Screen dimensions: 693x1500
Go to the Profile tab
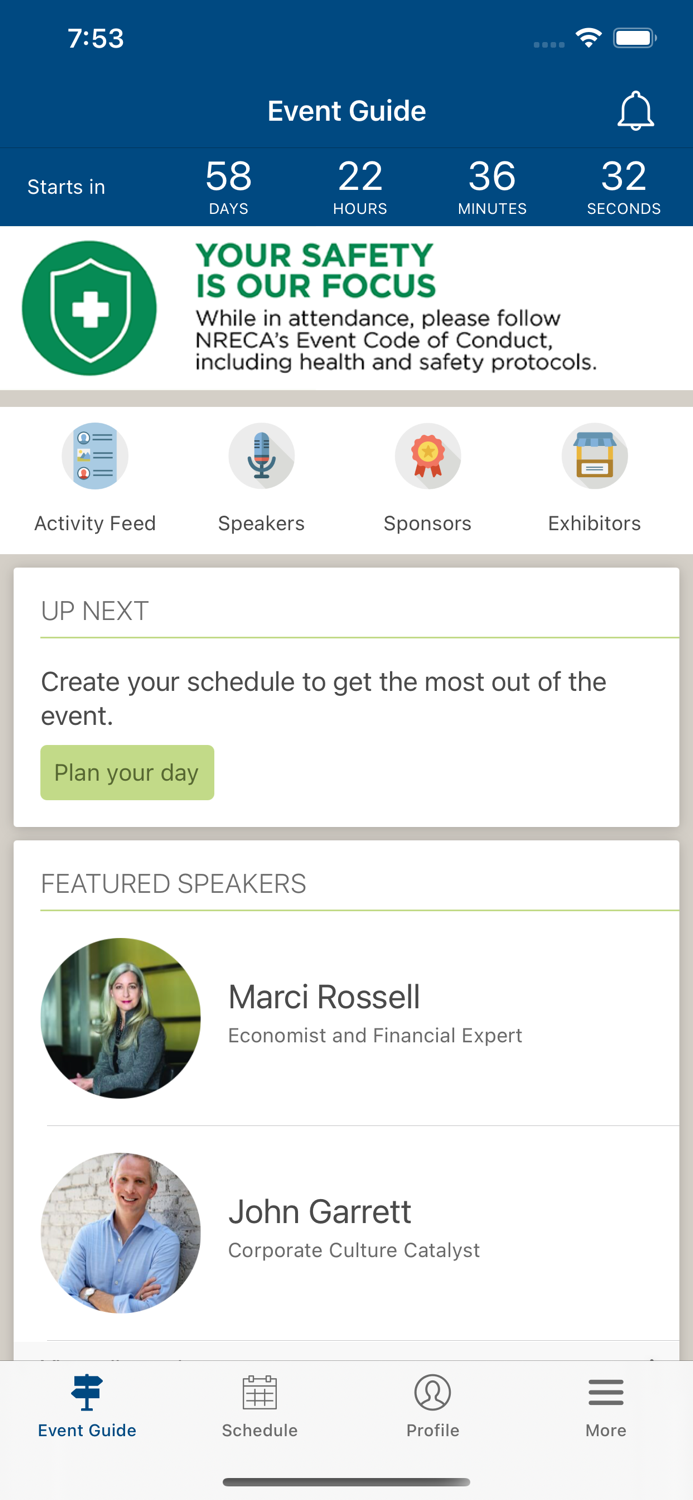[433, 1405]
